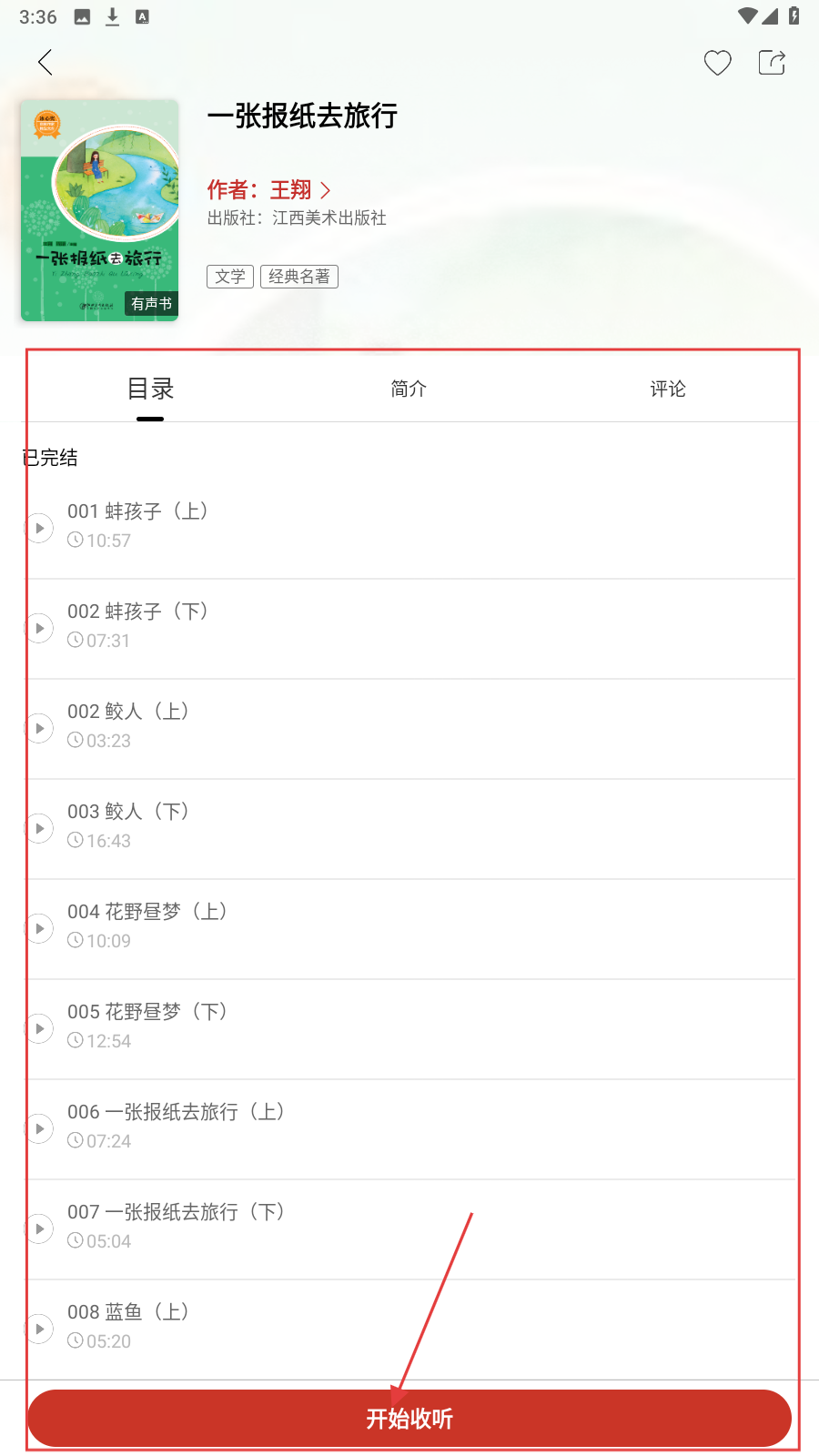Image resolution: width=819 pixels, height=1456 pixels.
Task: Favorite this audiobook with the heart icon
Action: [x=717, y=62]
